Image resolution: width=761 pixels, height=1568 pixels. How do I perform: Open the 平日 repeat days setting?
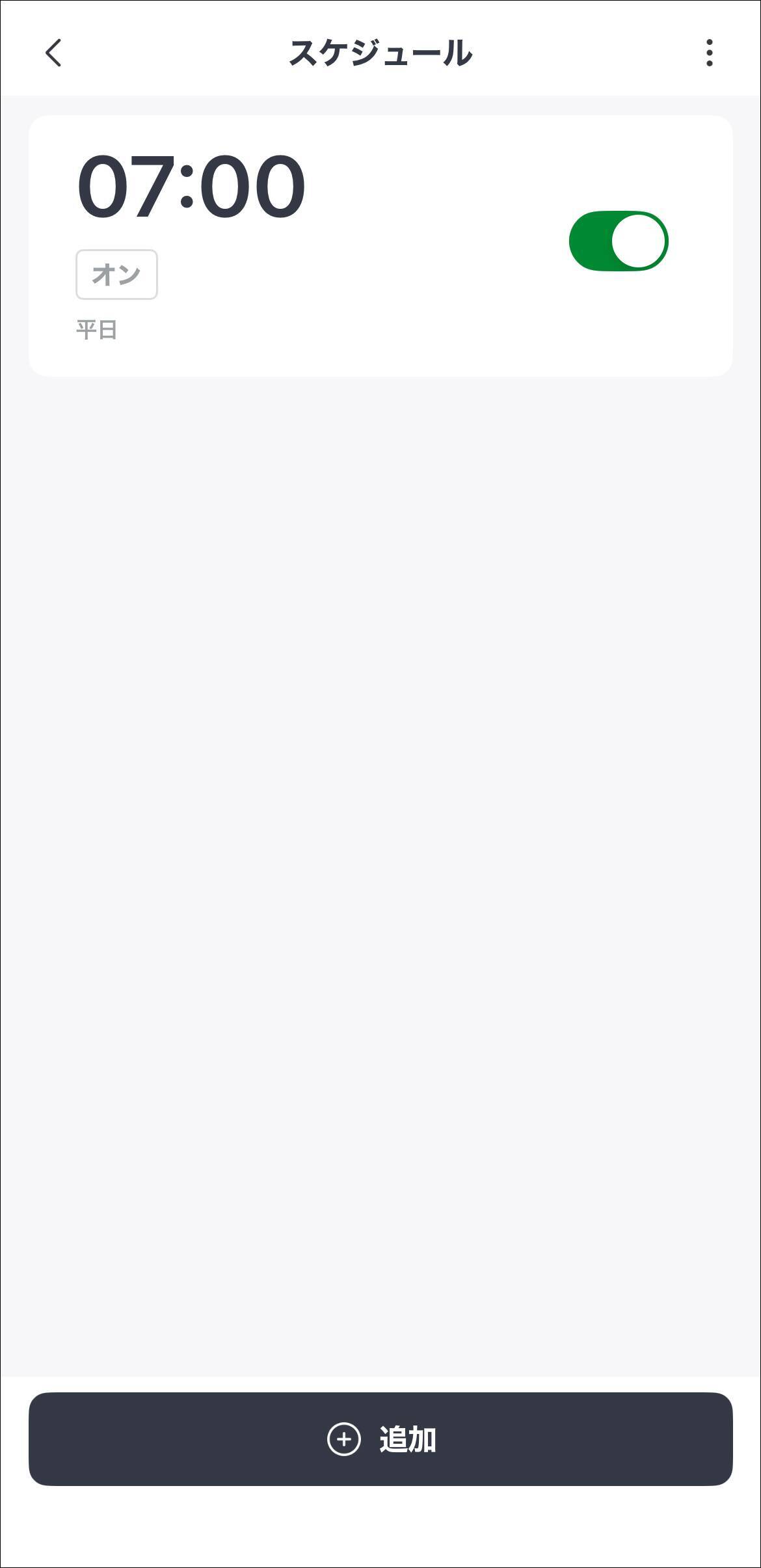point(96,329)
